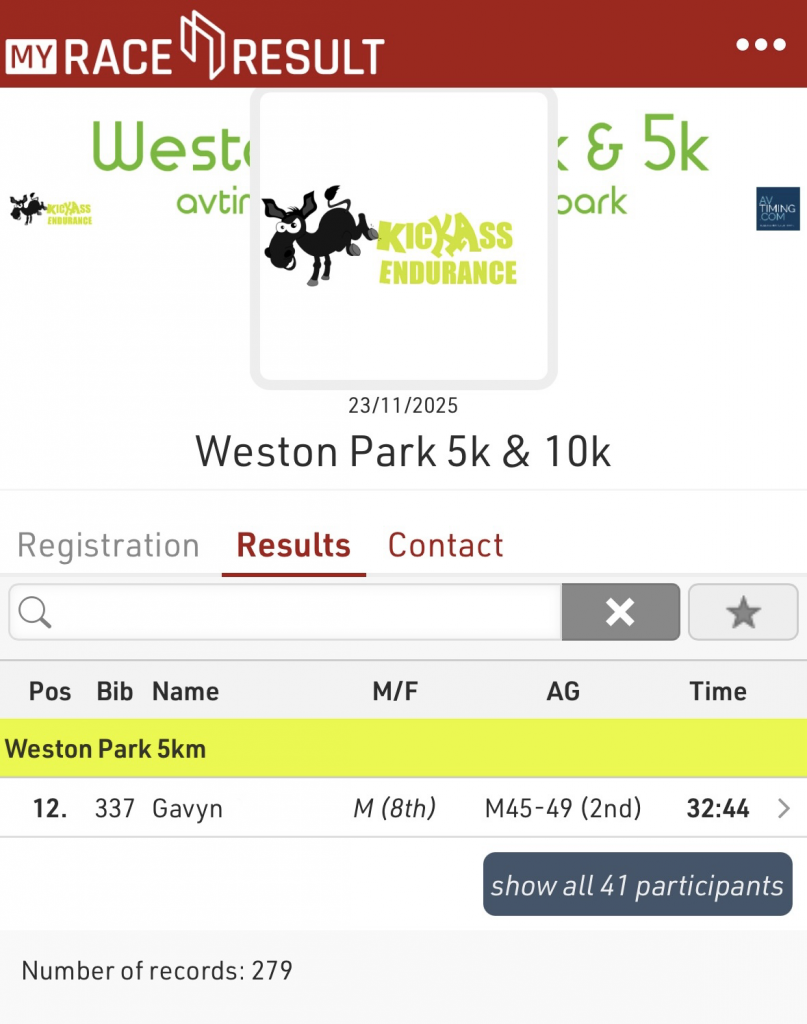This screenshot has height=1024, width=807.
Task: Show favorites with the star button
Action: coord(743,612)
